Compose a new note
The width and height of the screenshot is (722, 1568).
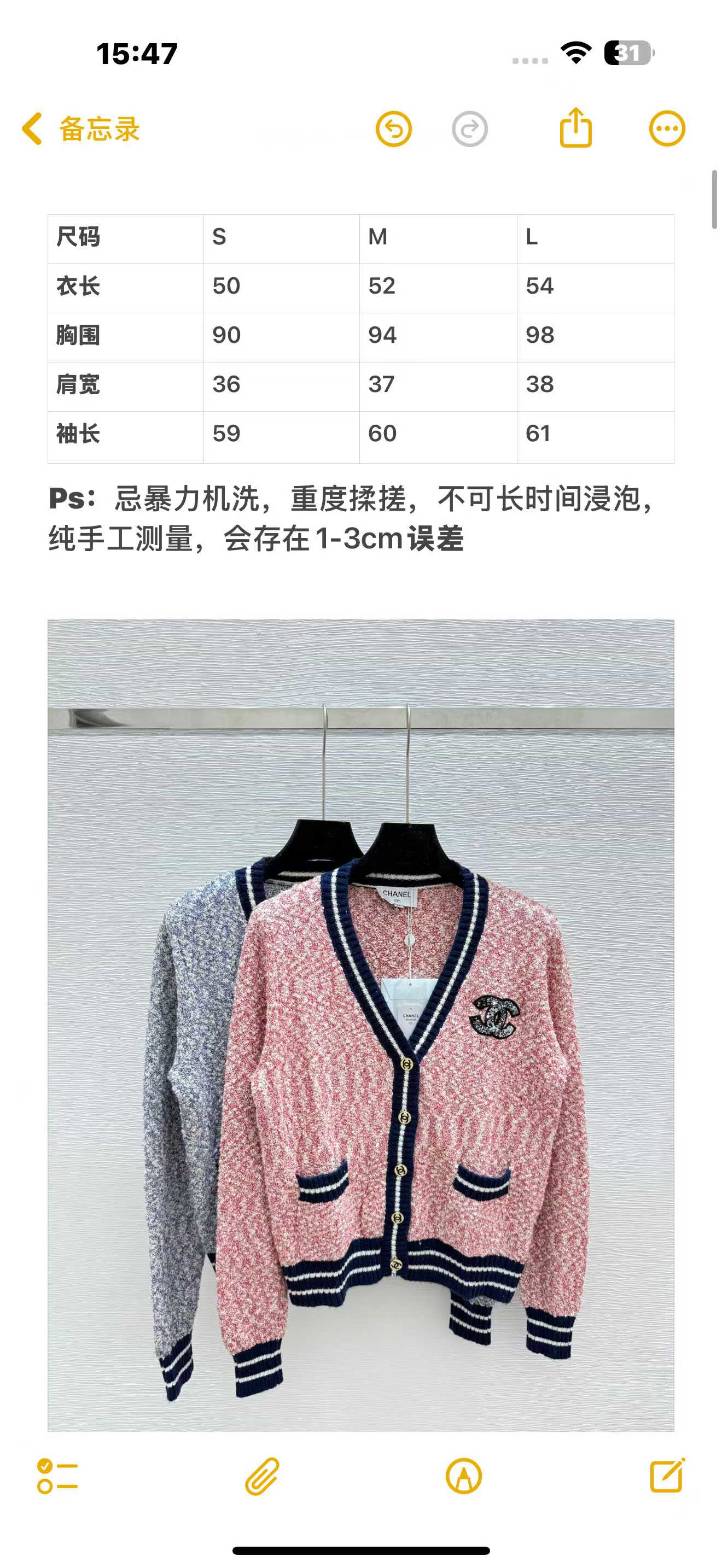[x=667, y=1475]
